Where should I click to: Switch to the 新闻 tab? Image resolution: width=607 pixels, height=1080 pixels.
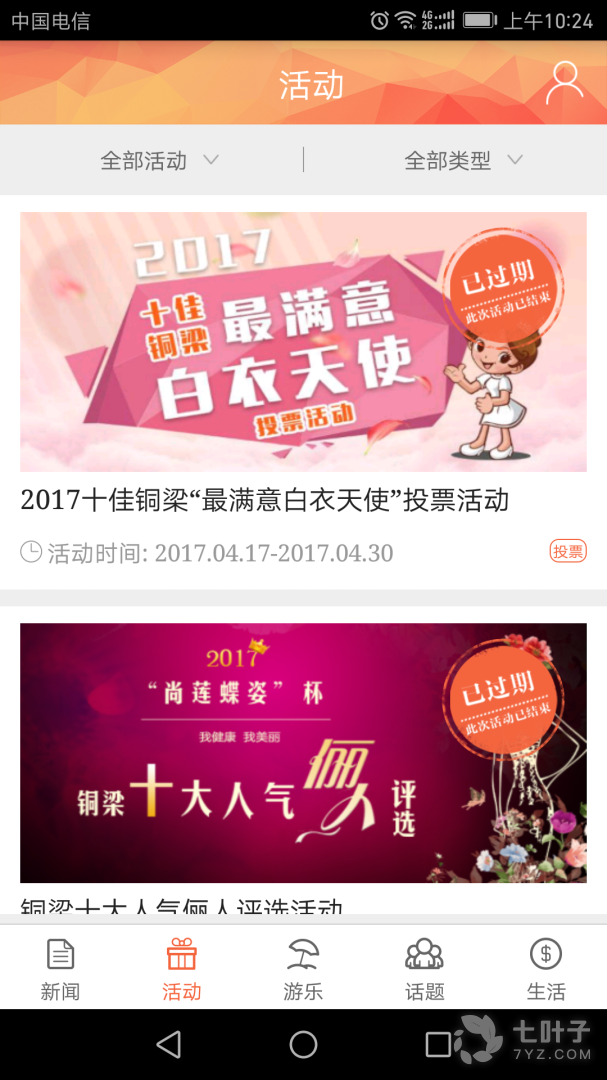click(x=60, y=969)
